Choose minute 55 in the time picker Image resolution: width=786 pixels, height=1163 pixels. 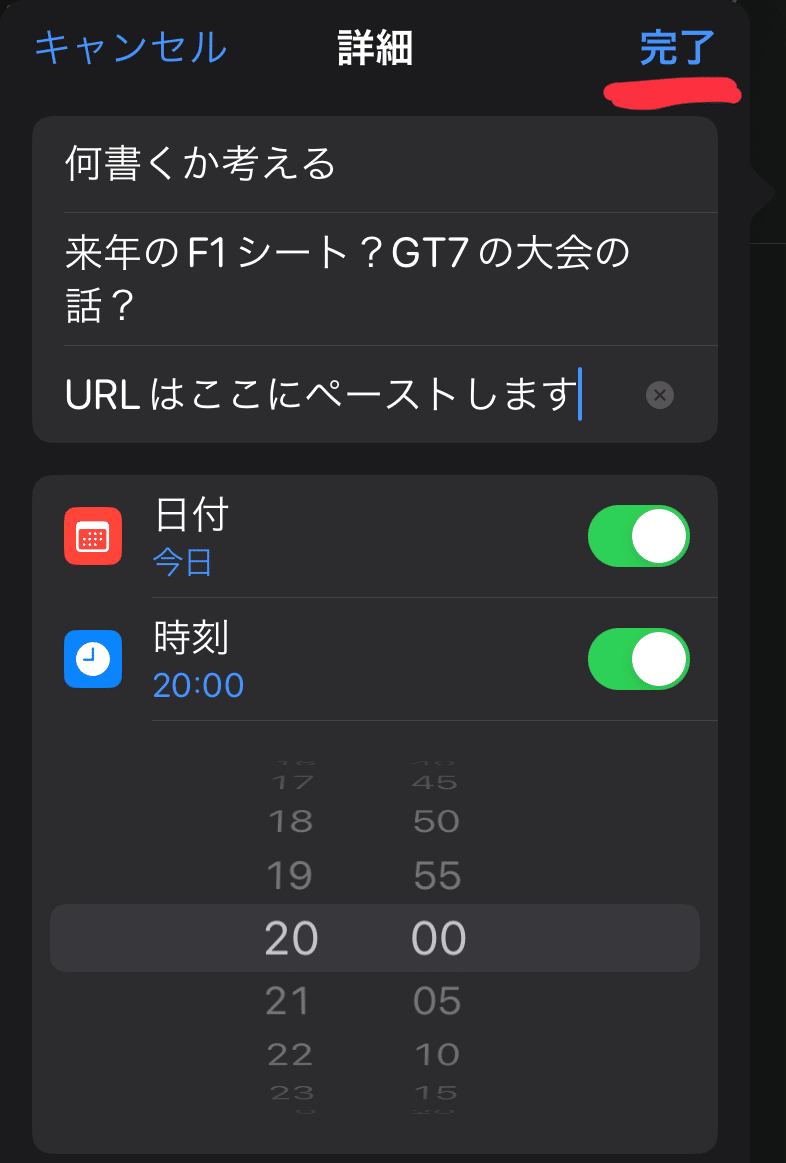[437, 876]
